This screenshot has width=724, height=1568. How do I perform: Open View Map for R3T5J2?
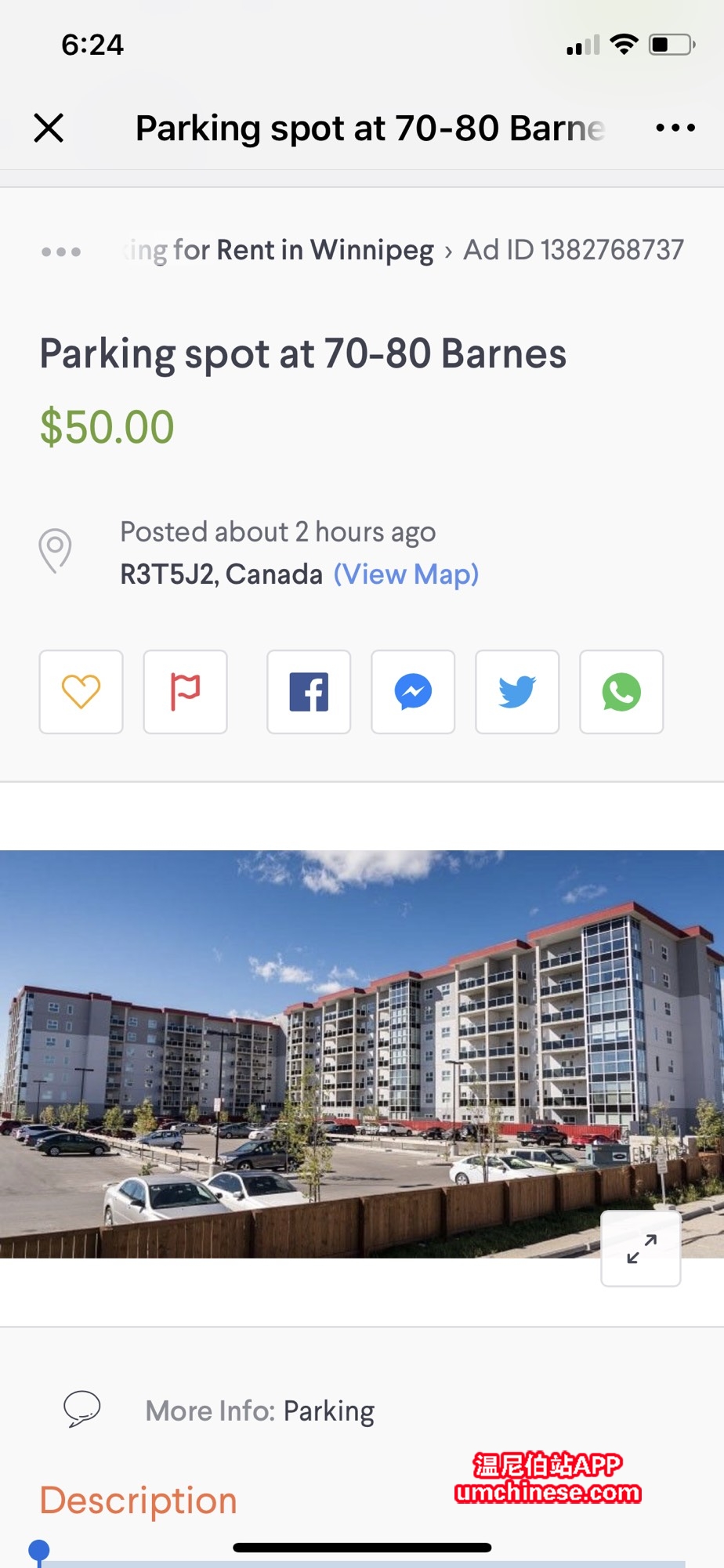point(406,574)
